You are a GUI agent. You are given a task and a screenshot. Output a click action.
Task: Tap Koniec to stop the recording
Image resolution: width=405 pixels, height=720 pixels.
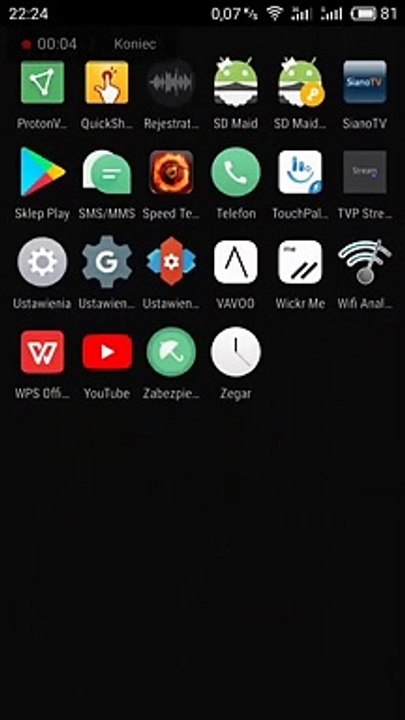135,44
